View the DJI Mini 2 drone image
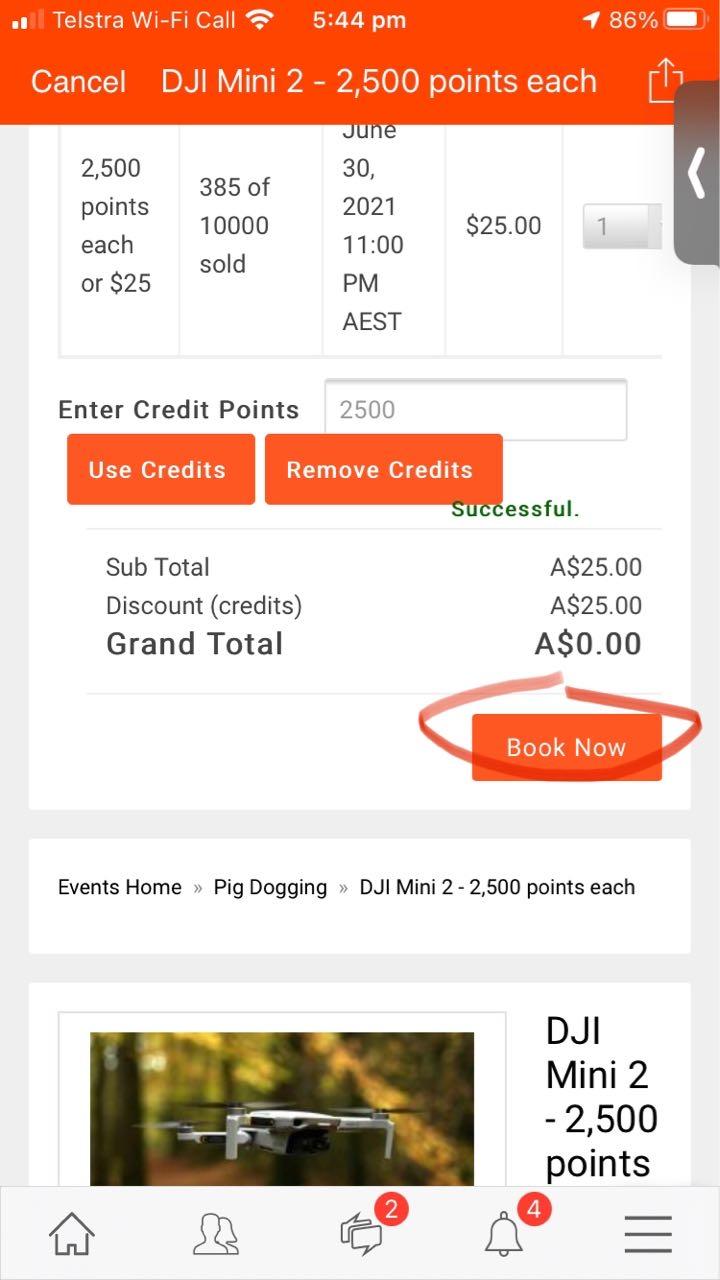720x1280 pixels. [x=282, y=1108]
